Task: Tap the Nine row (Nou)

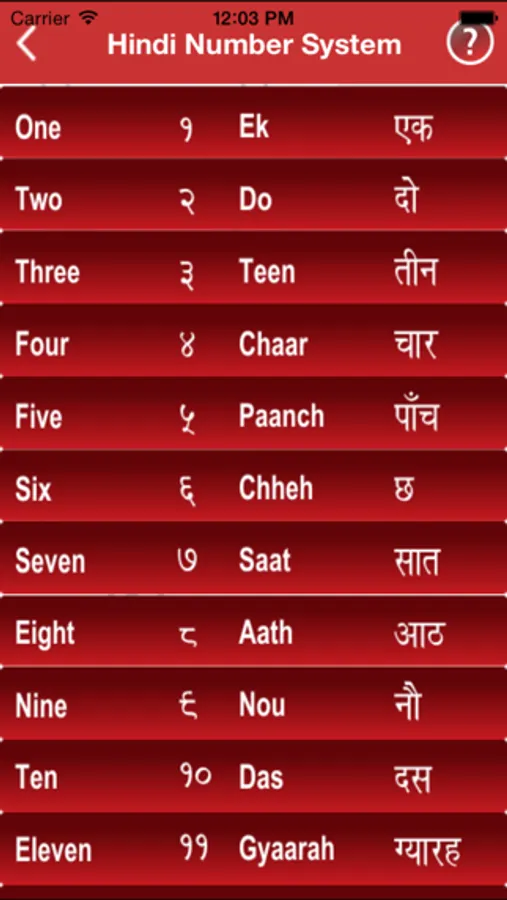Action: pos(253,703)
